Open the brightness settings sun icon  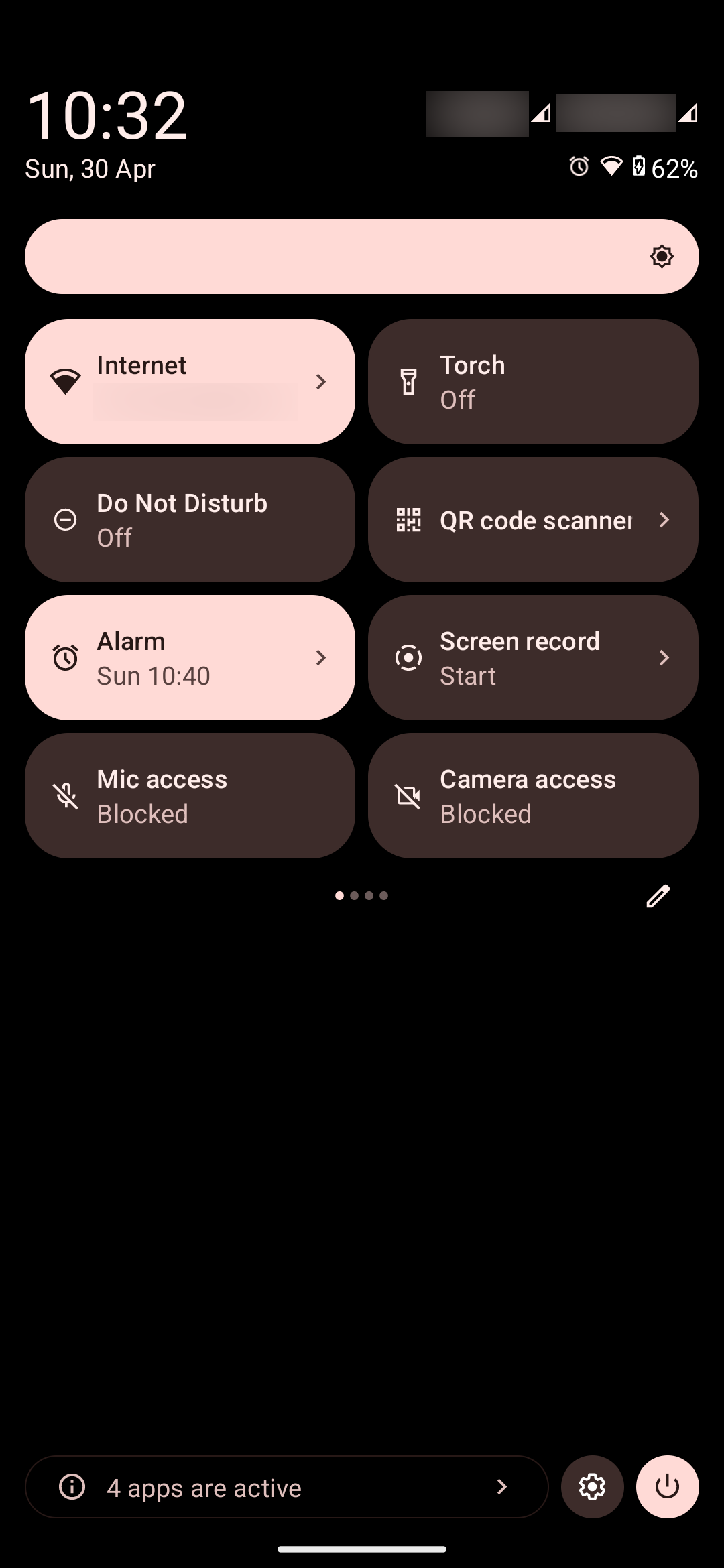tap(662, 256)
